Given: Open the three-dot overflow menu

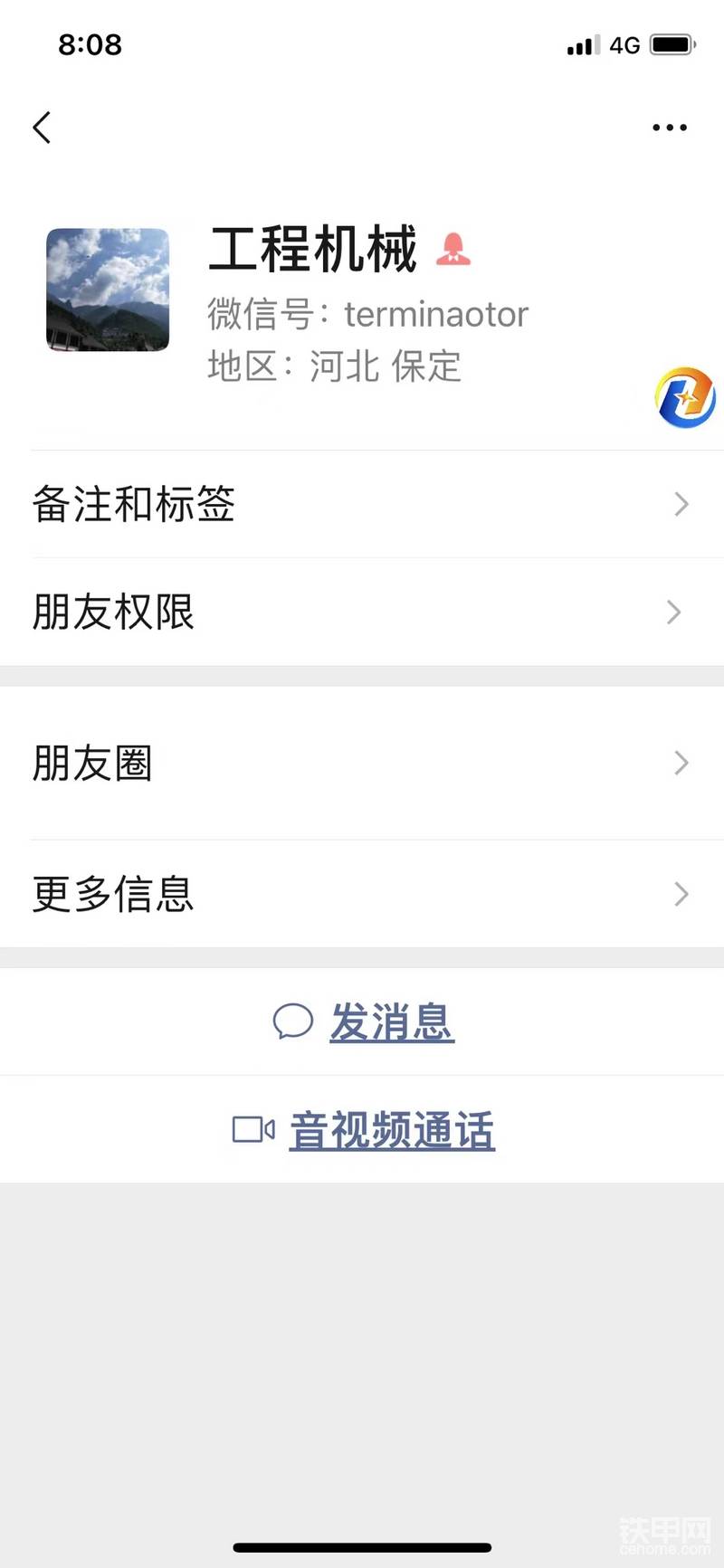Looking at the screenshot, I should [670, 128].
